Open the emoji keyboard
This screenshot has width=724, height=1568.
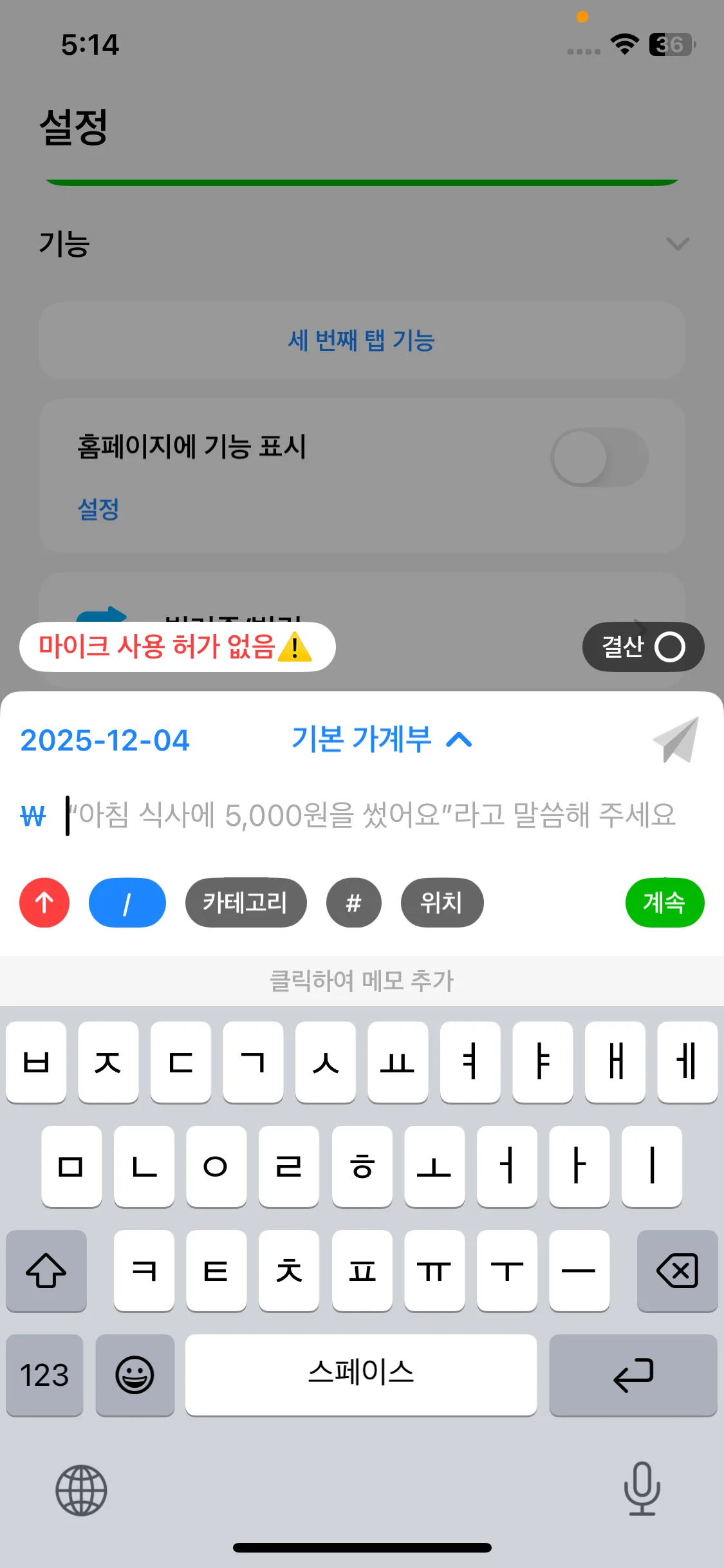pyautogui.click(x=135, y=1376)
